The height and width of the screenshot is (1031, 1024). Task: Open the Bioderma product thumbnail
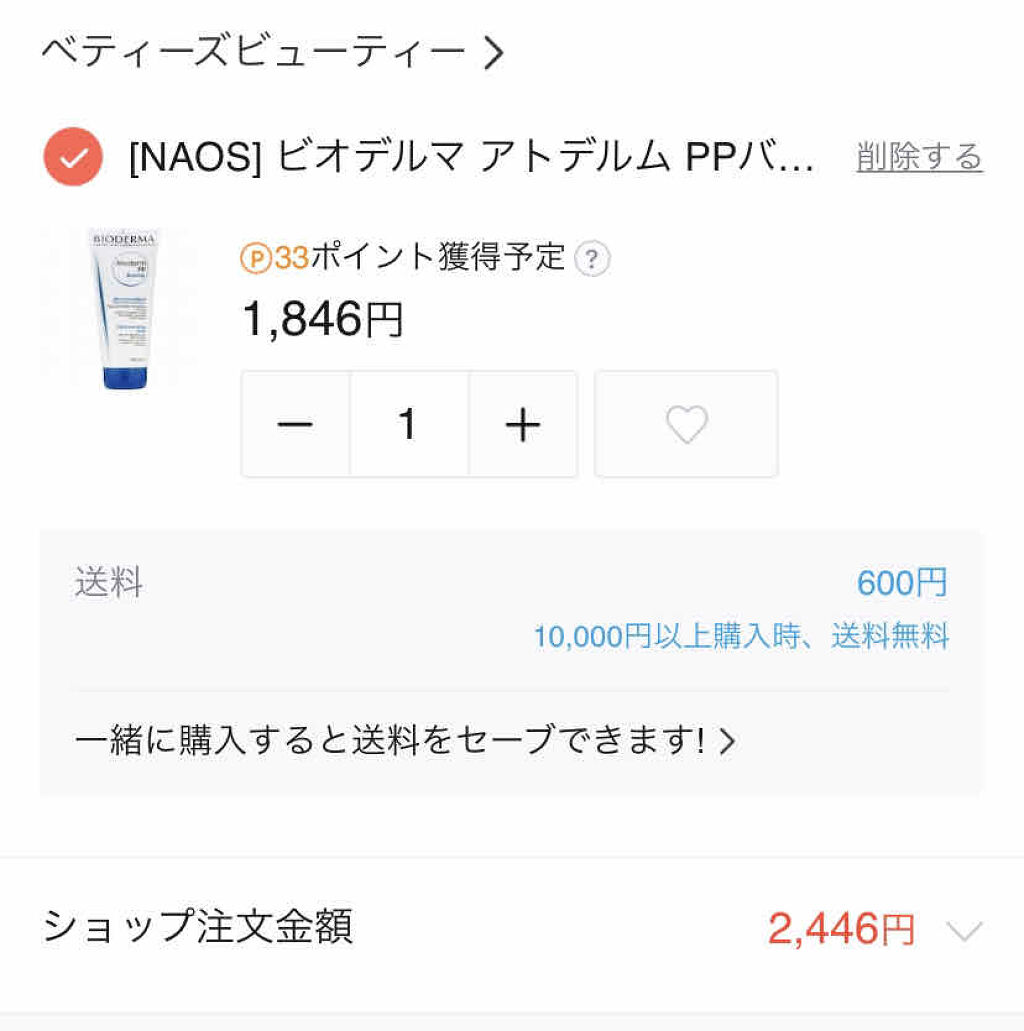[122, 308]
